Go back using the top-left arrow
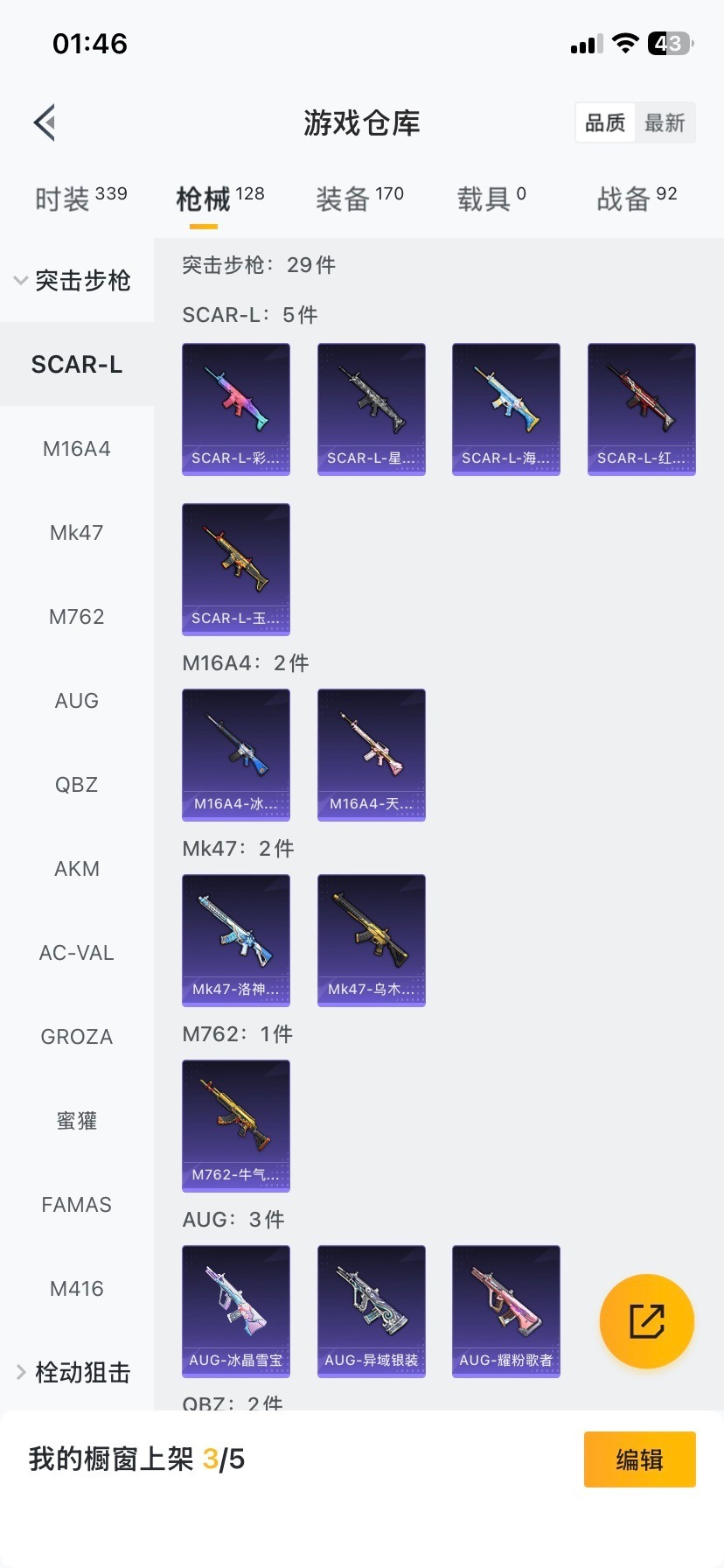724x1568 pixels. [45, 122]
